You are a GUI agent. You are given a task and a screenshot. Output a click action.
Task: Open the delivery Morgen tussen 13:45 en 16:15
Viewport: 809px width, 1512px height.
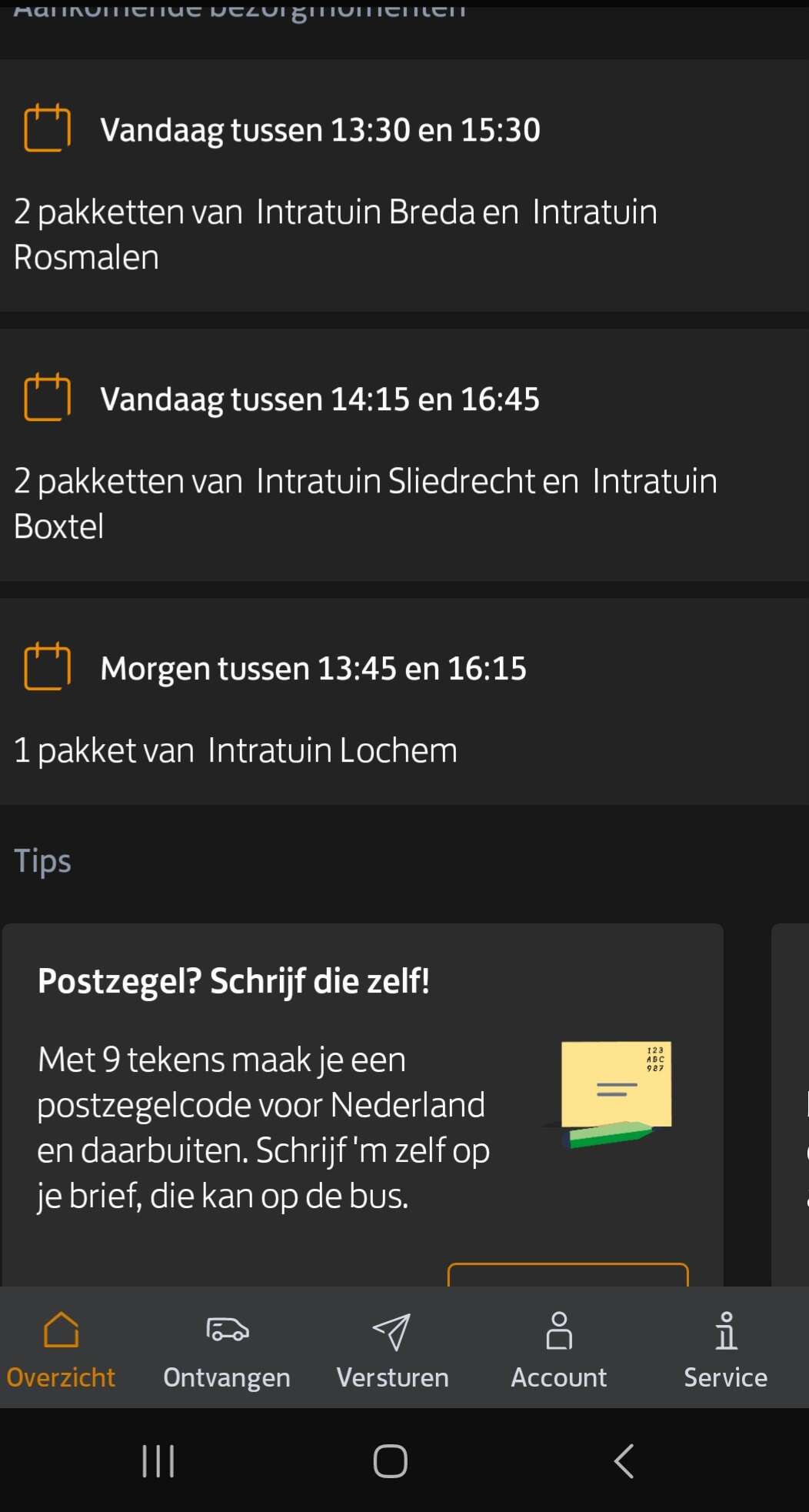pyautogui.click(x=404, y=702)
